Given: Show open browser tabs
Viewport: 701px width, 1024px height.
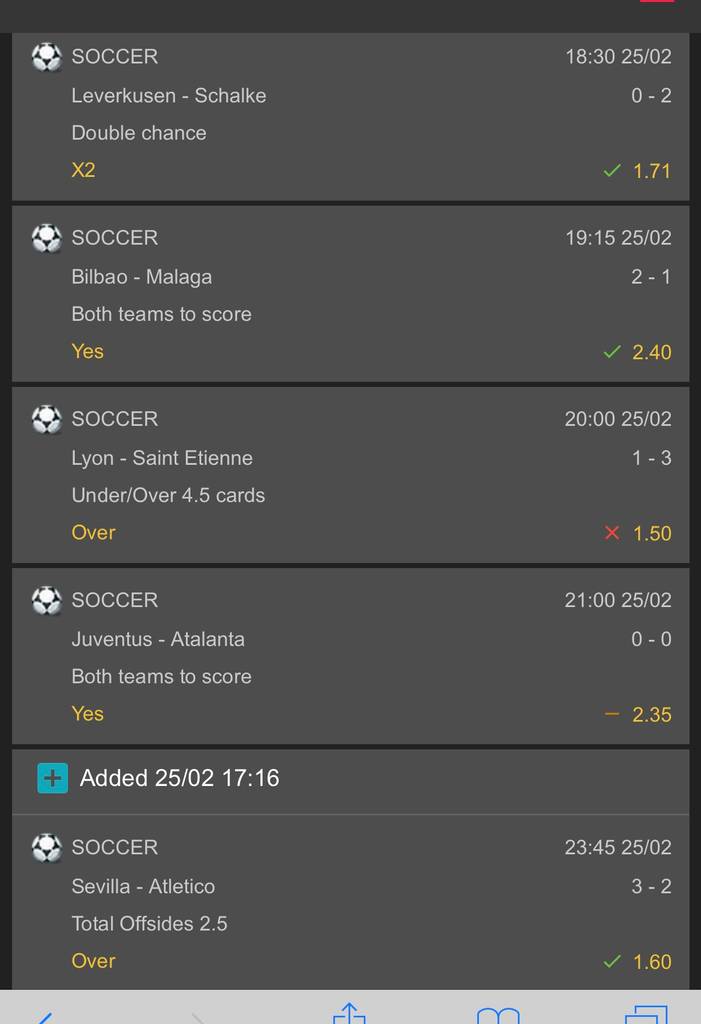Looking at the screenshot, I should point(646,1015).
